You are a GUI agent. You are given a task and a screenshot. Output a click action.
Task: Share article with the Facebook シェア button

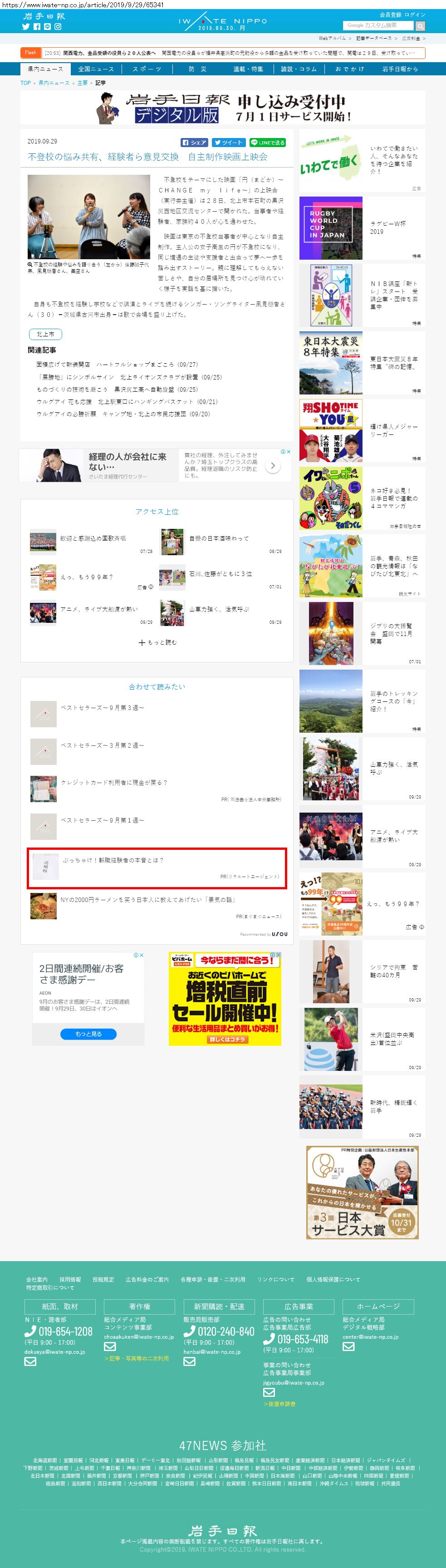tap(195, 143)
